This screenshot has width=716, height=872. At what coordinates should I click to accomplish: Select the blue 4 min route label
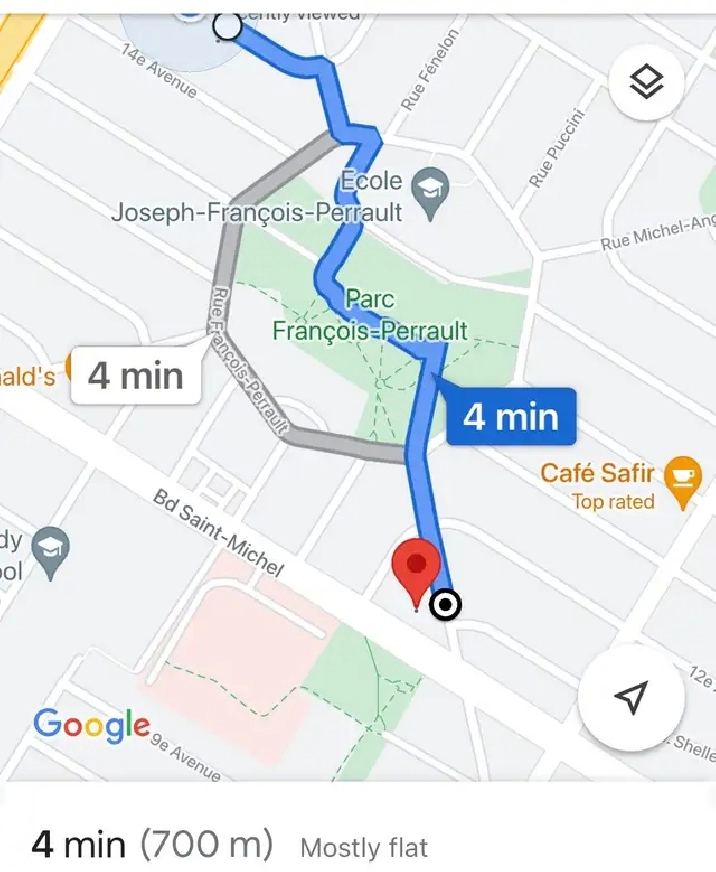point(511,416)
